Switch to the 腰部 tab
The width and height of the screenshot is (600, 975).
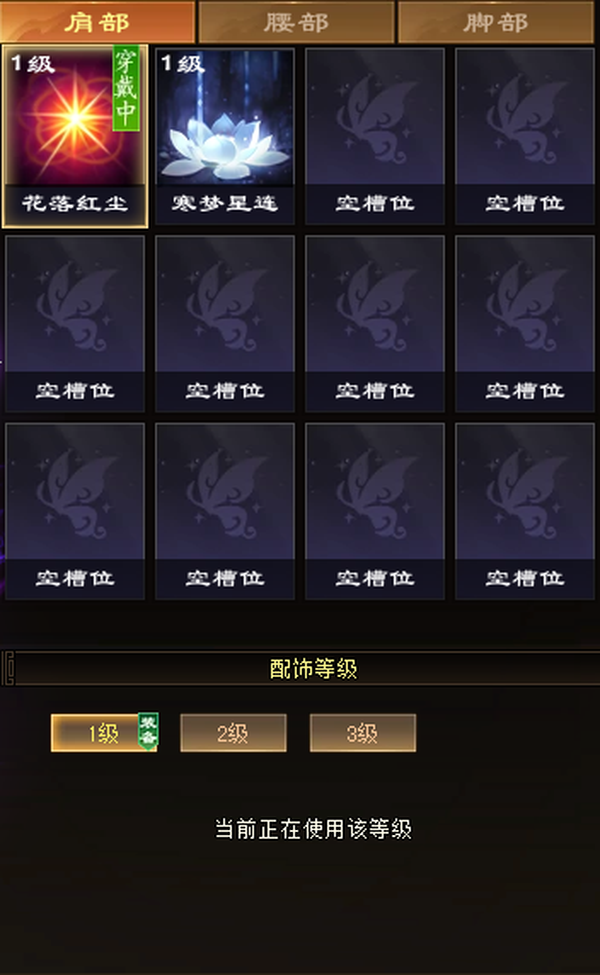[x=297, y=22]
